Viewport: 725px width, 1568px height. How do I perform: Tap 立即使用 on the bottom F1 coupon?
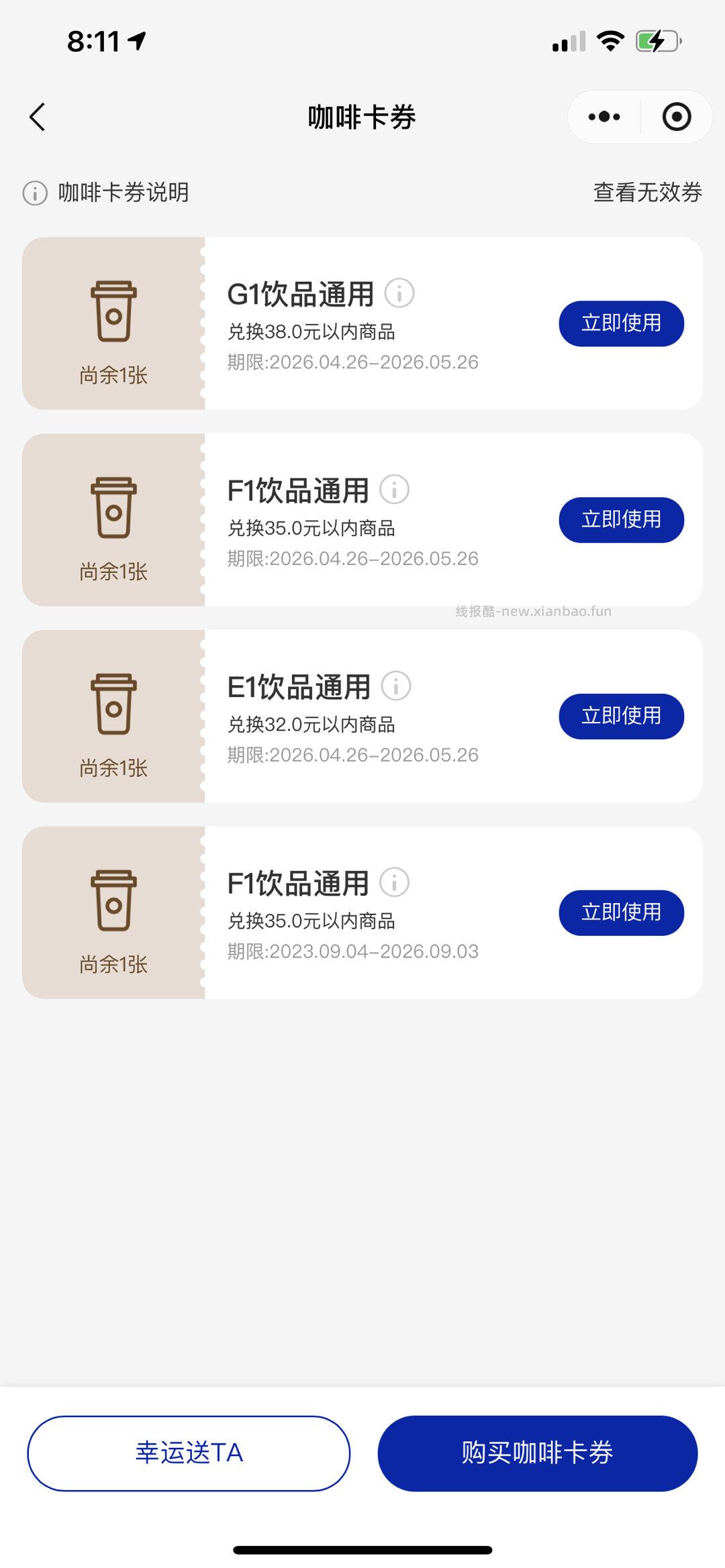[x=620, y=912]
